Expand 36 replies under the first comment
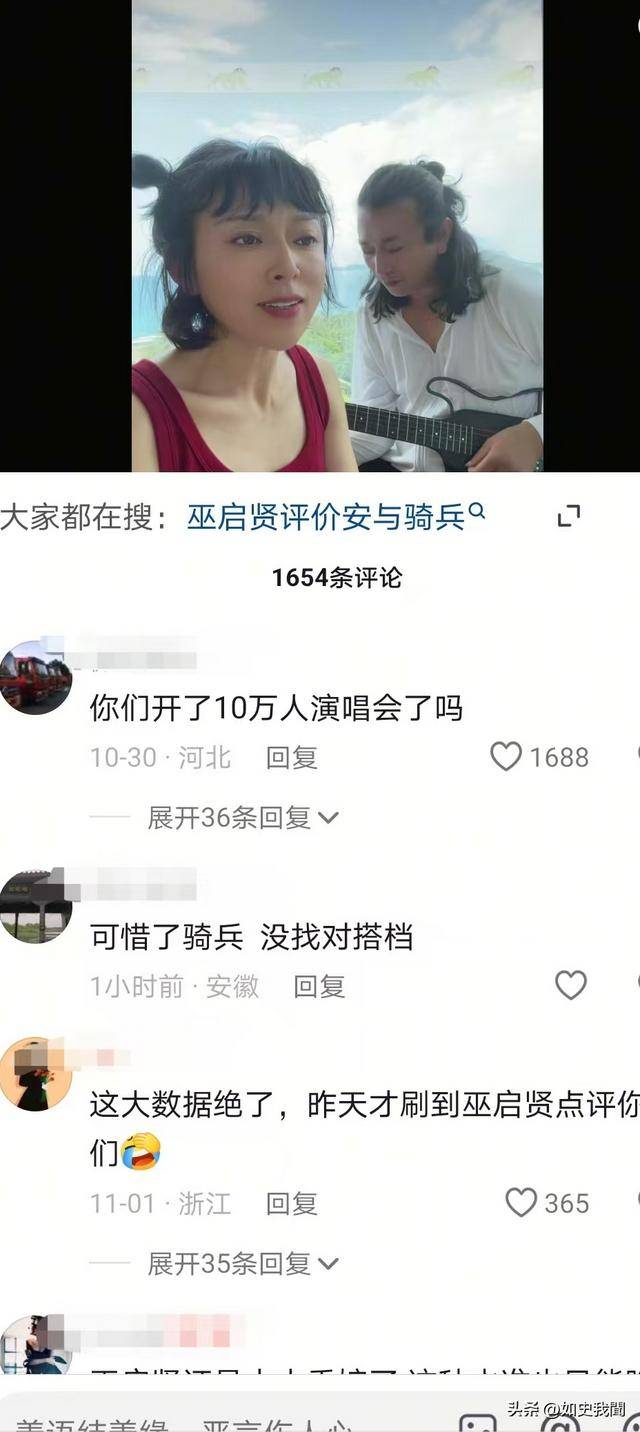The image size is (640, 1432). click(243, 817)
